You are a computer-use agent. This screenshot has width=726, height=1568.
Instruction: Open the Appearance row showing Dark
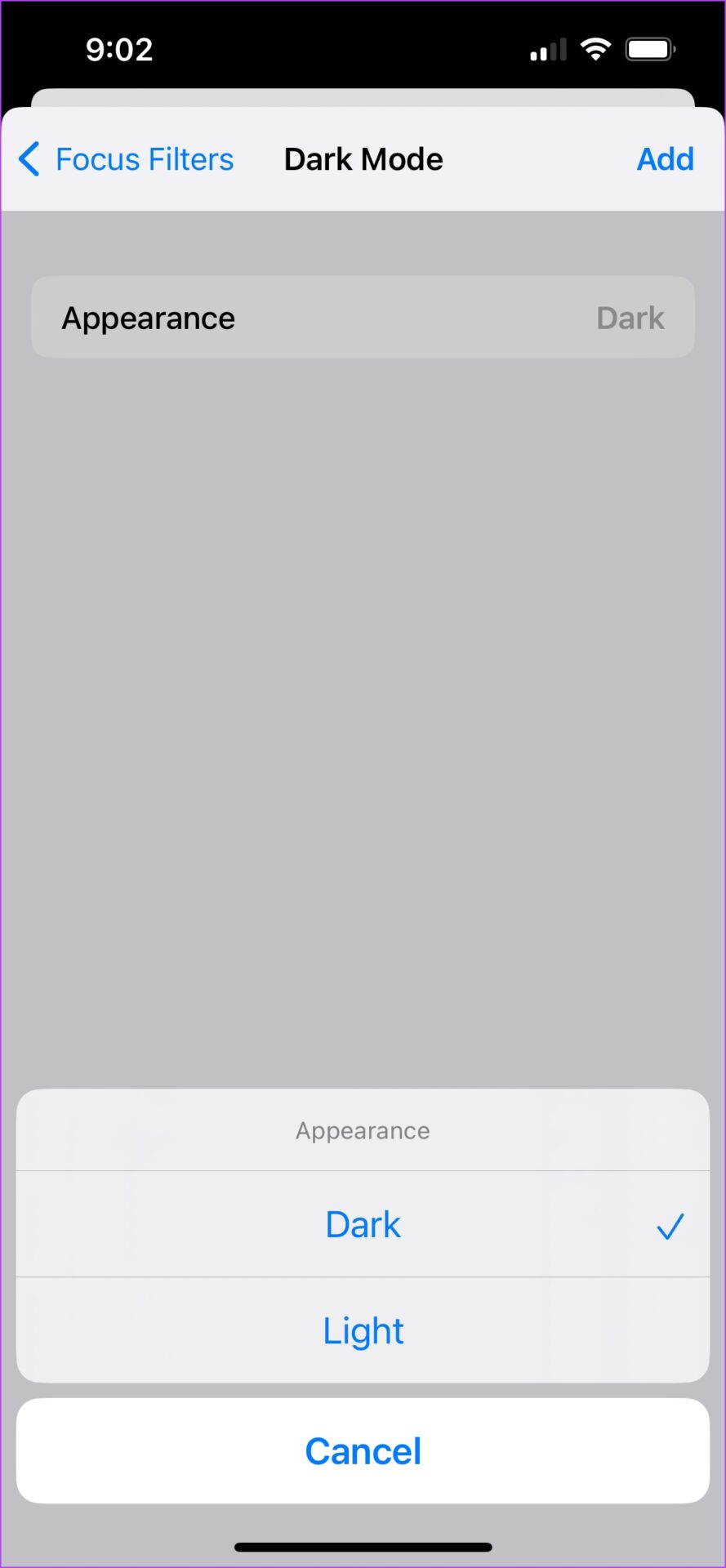point(363,318)
